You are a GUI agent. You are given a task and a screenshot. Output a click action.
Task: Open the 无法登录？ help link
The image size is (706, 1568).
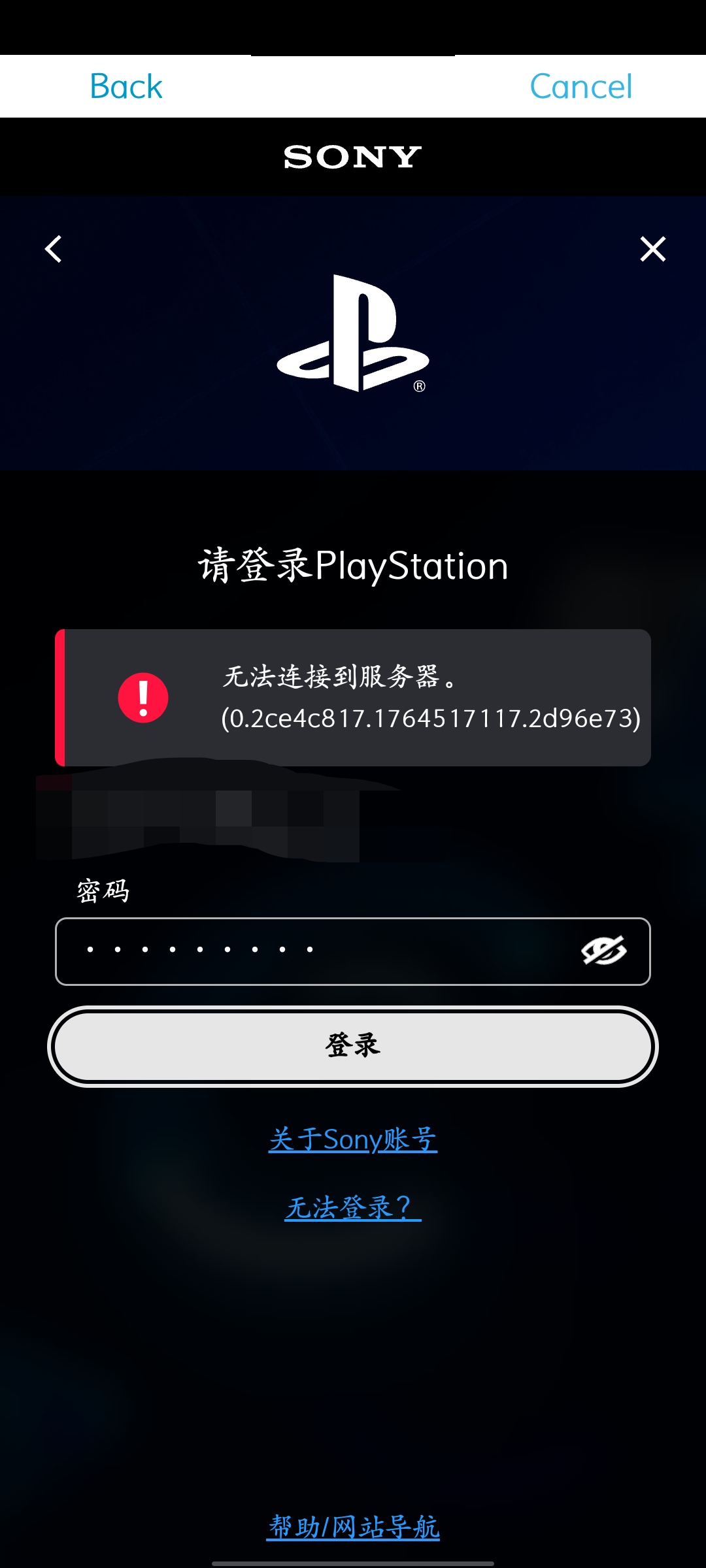pos(353,1207)
